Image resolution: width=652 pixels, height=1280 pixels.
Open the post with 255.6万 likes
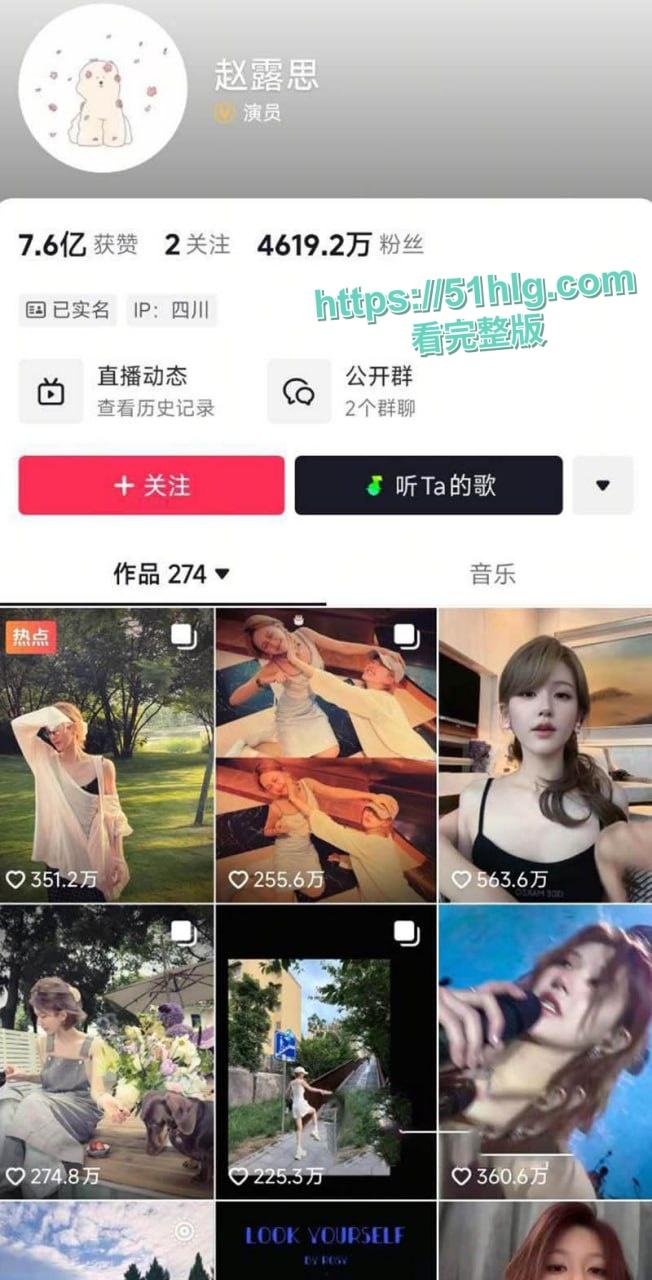tap(326, 755)
